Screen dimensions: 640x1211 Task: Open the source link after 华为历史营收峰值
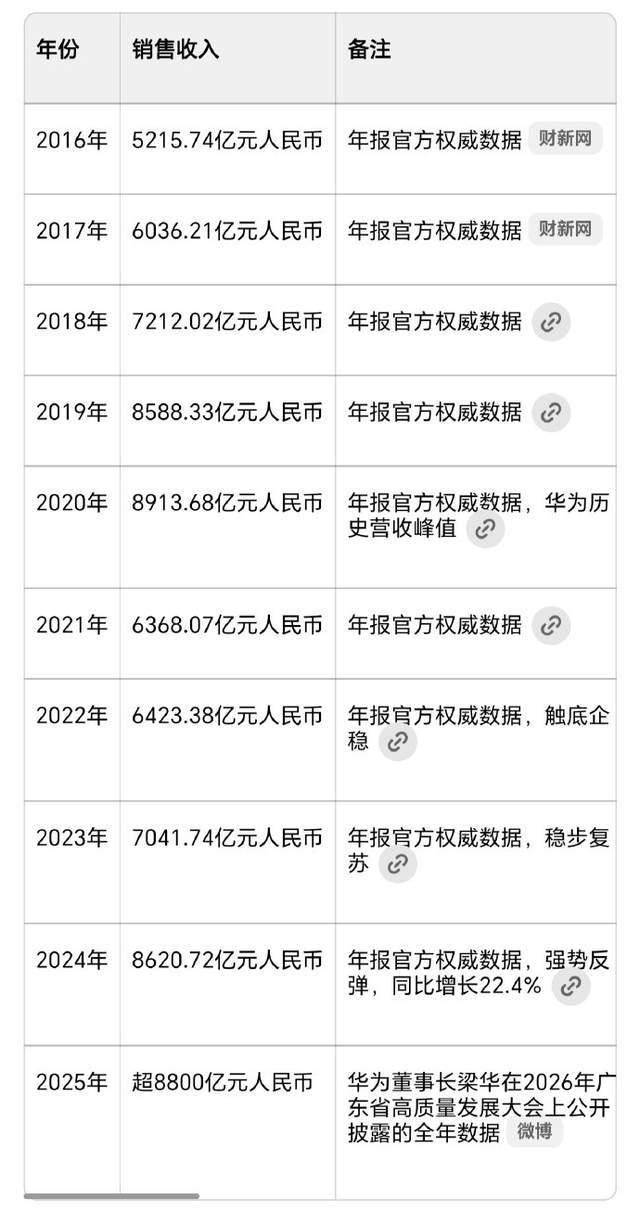point(485,529)
